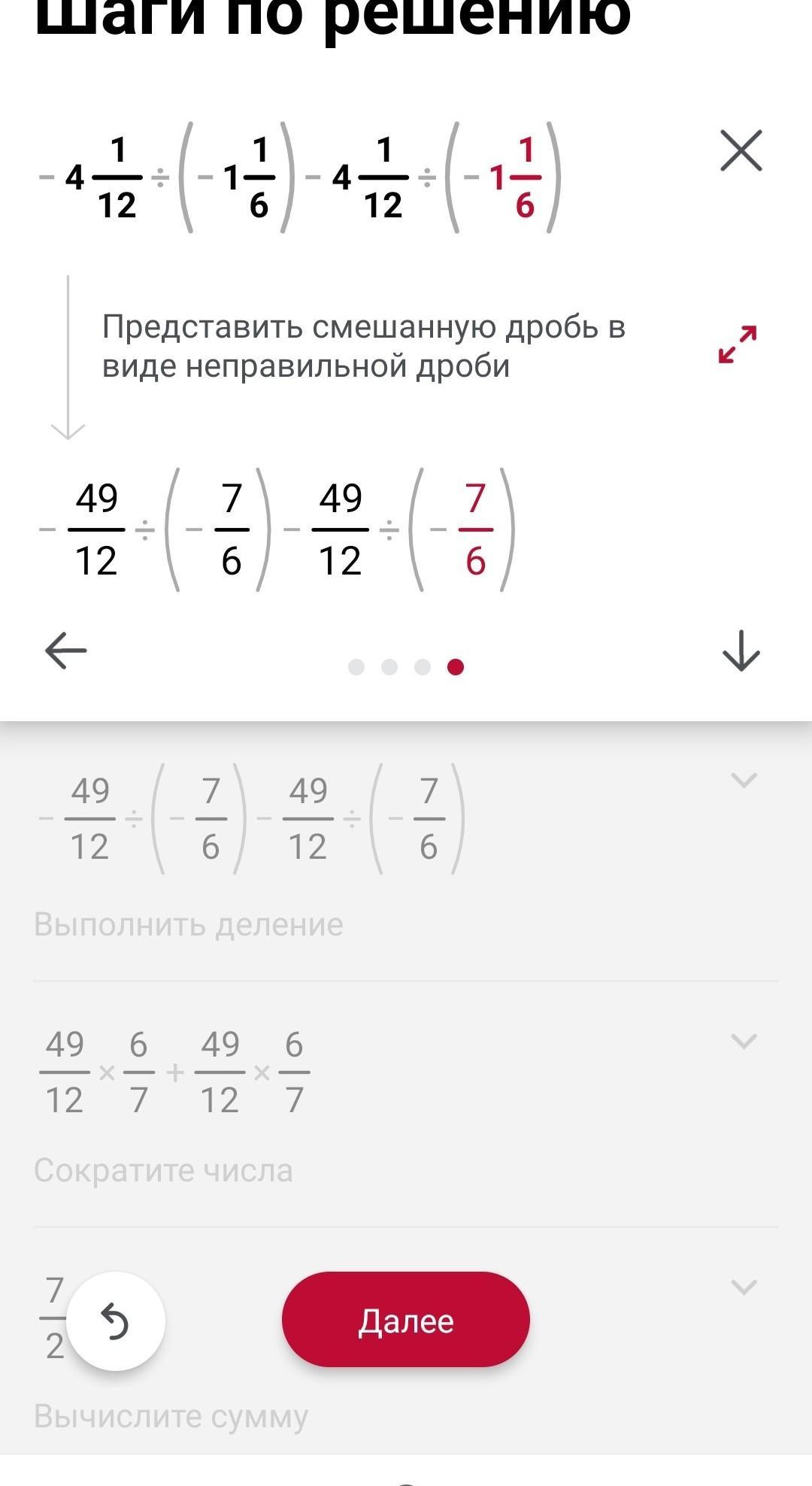Close the step explanation card
Image resolution: width=812 pixels, height=1486 pixels.
741,150
